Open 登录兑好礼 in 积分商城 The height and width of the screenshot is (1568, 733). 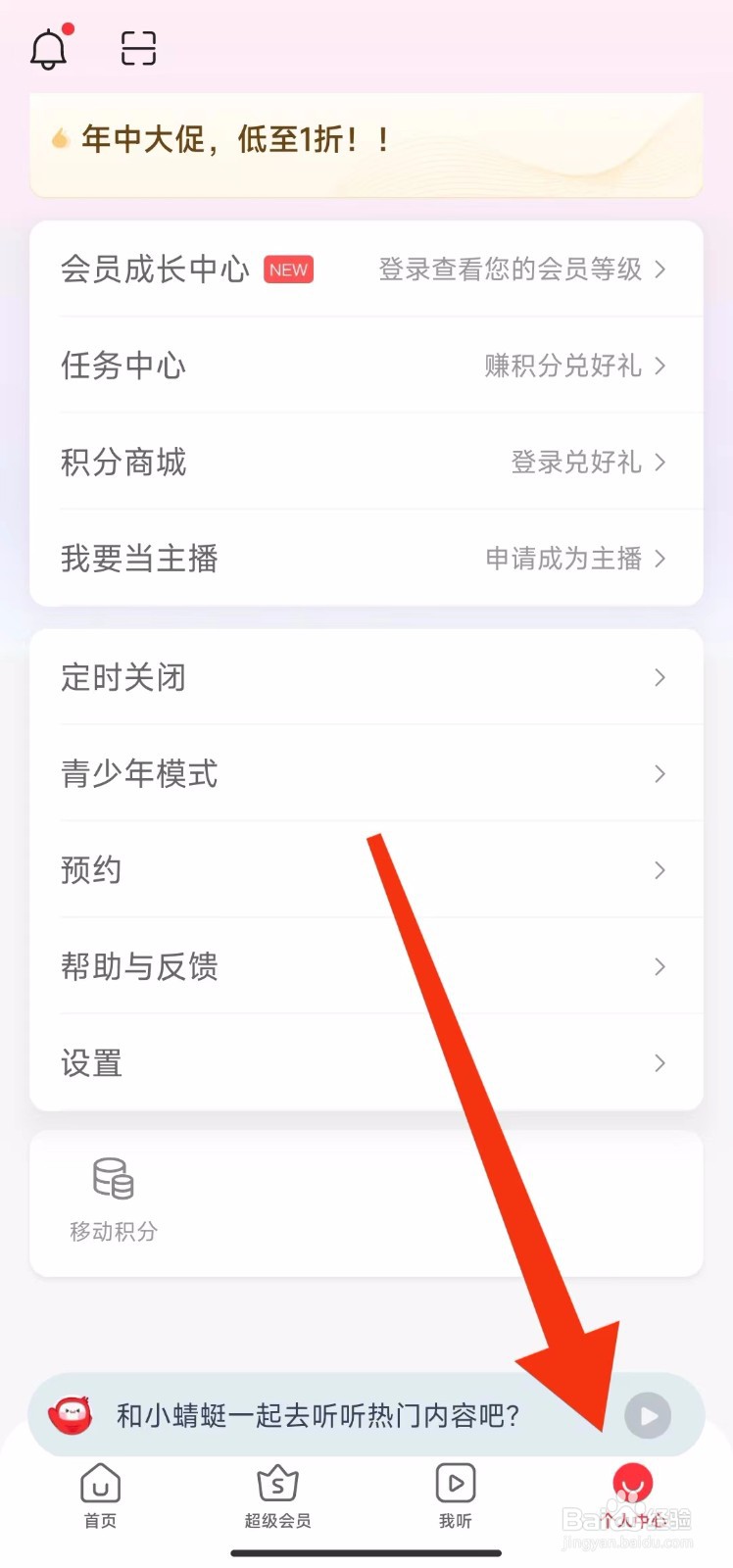(x=578, y=463)
